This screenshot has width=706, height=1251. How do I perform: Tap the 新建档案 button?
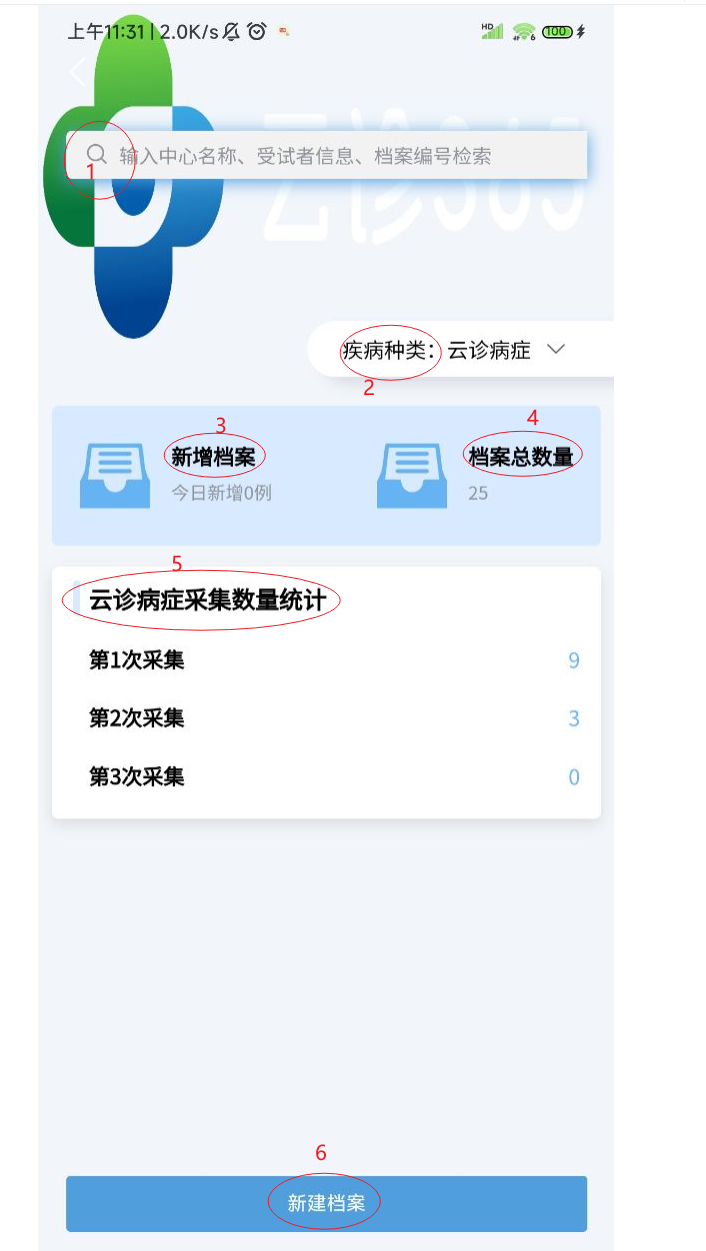pos(326,1203)
